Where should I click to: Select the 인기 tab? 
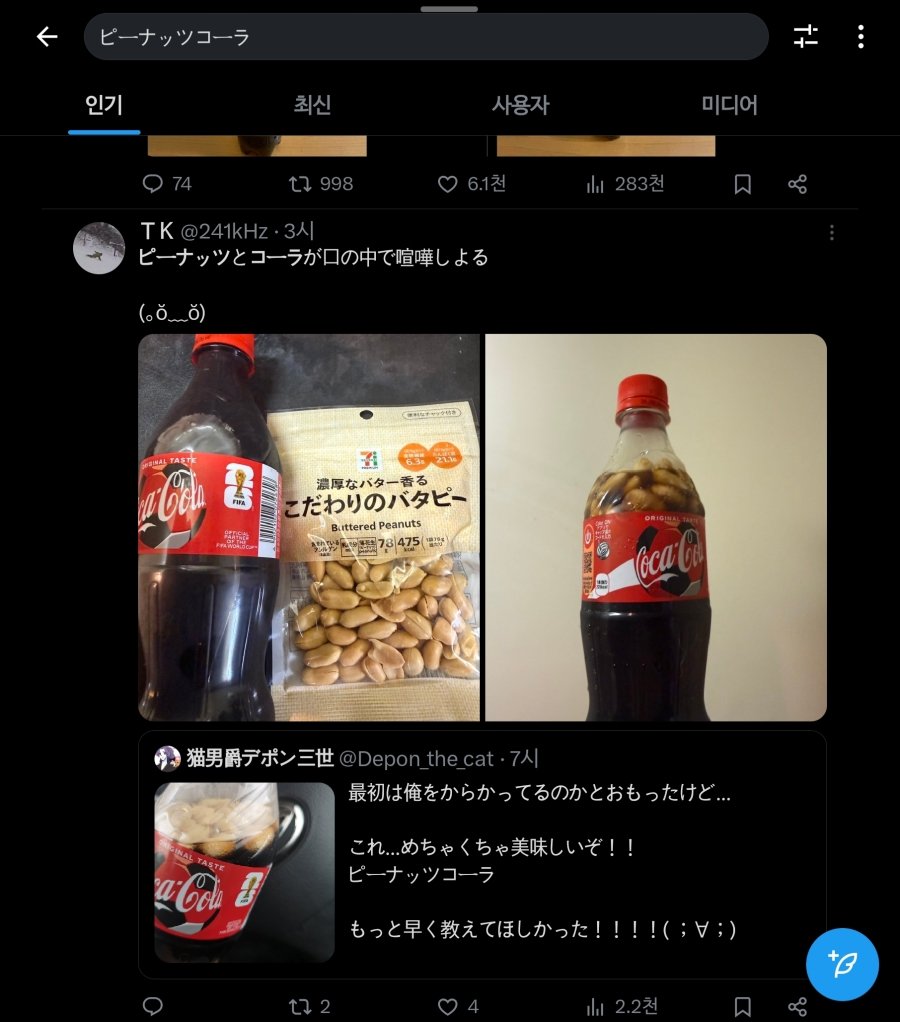point(104,105)
